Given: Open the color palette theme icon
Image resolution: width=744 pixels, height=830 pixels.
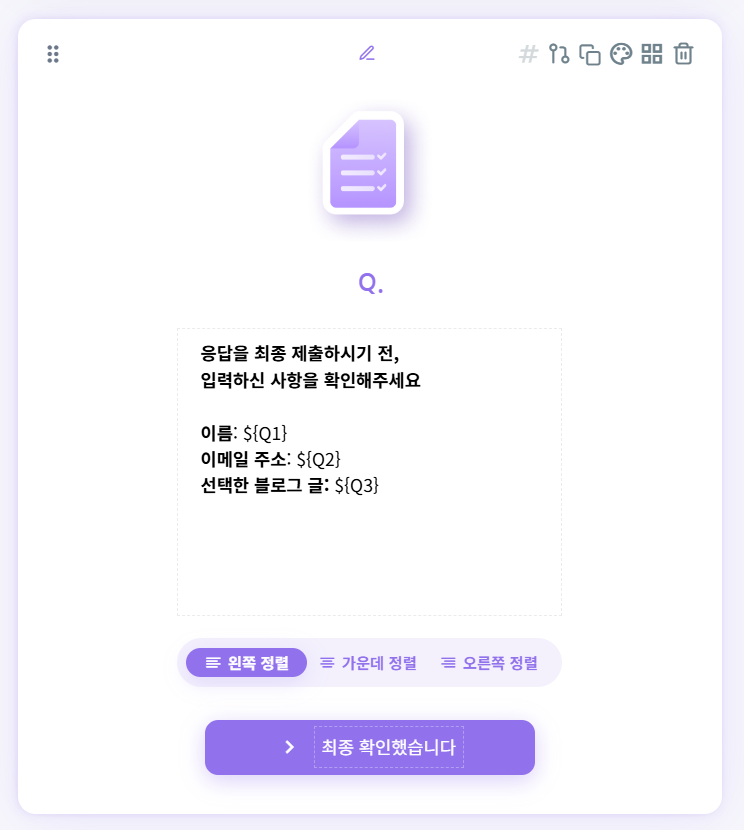Looking at the screenshot, I should pos(621,54).
